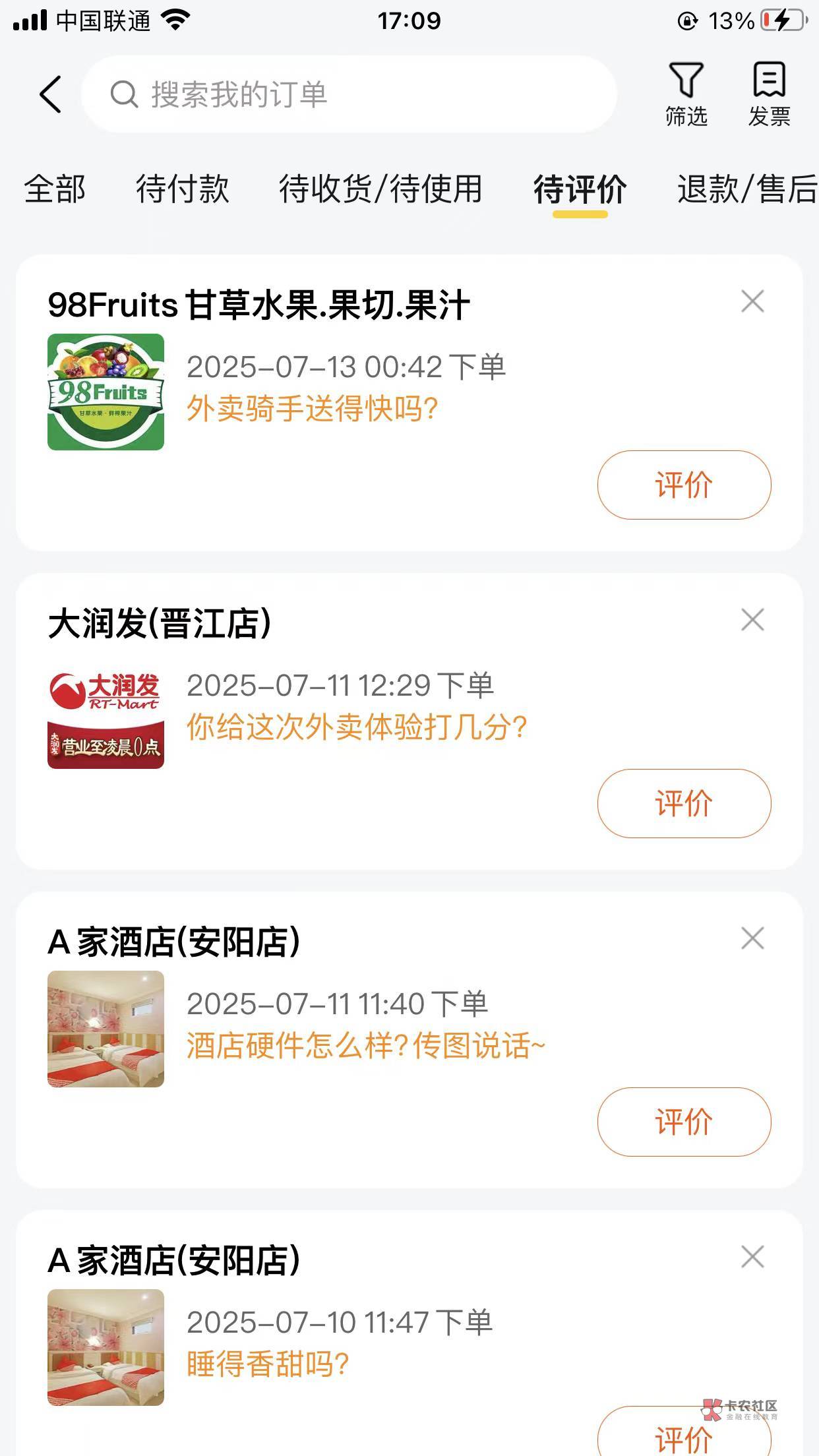Dismiss the 98Fruits order card
This screenshot has height=1456, width=819.
coord(752,301)
